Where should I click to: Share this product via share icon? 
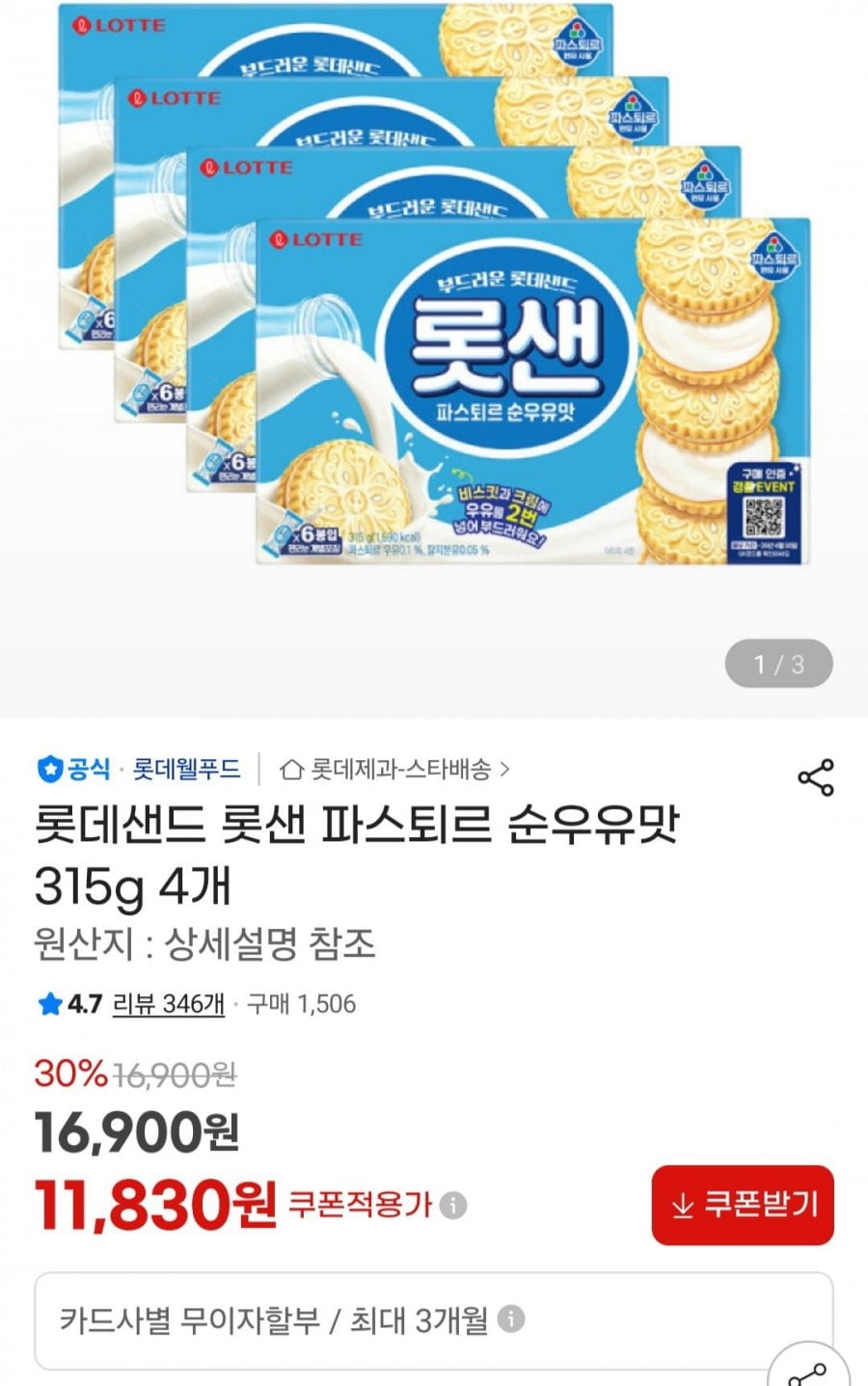coord(815,777)
